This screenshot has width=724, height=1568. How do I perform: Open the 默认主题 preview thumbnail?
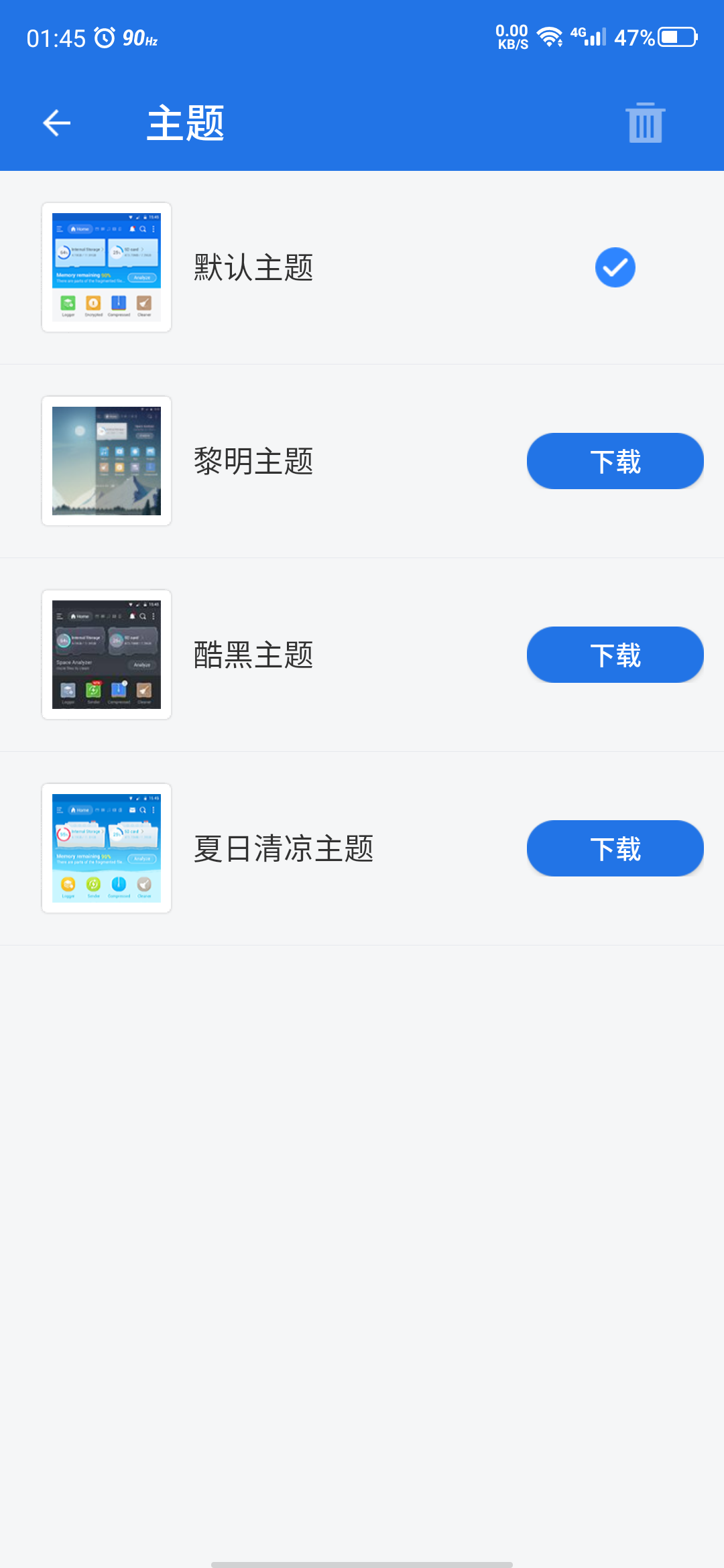(107, 267)
